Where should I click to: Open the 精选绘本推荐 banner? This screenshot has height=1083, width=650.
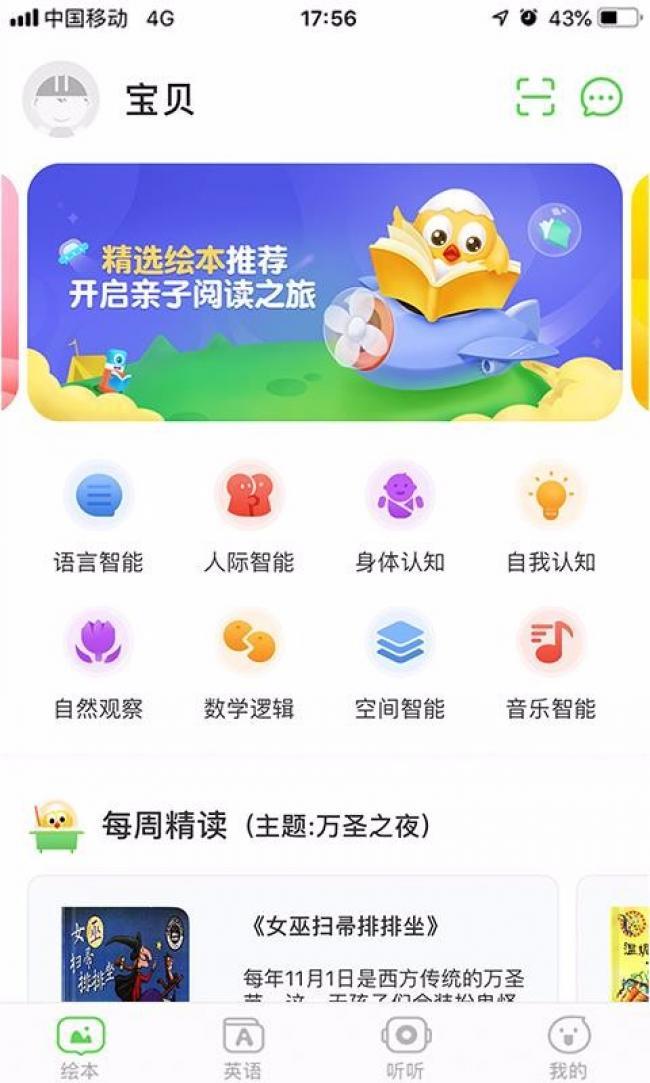click(325, 291)
